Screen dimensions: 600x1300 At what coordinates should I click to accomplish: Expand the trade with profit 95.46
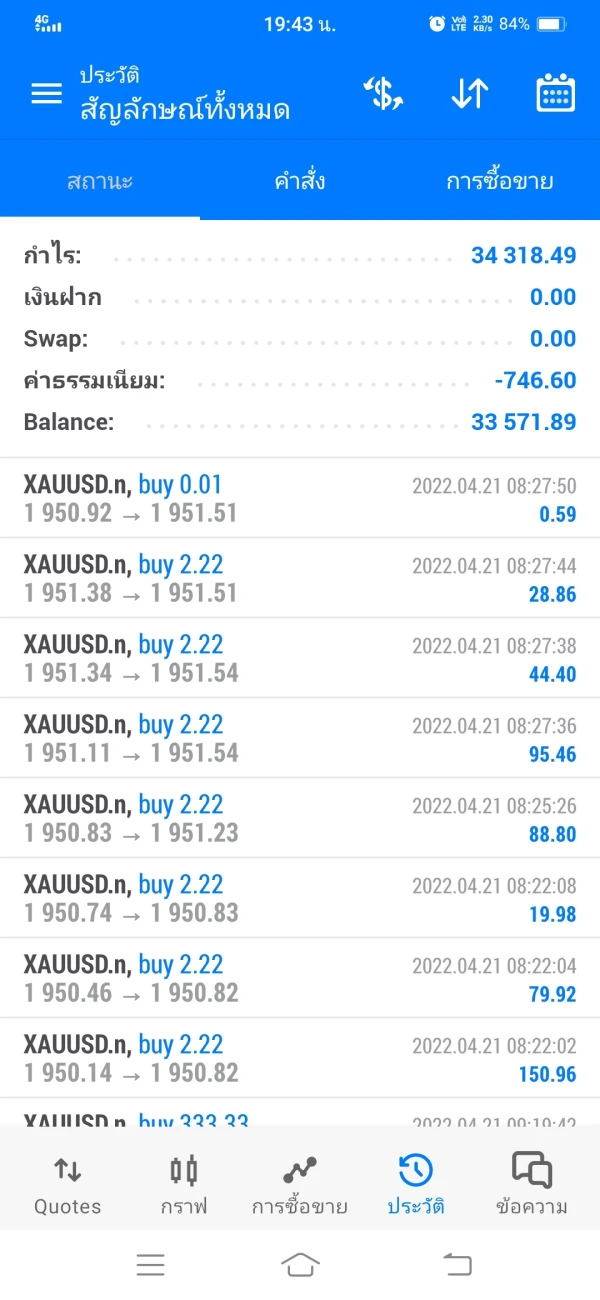[x=300, y=738]
